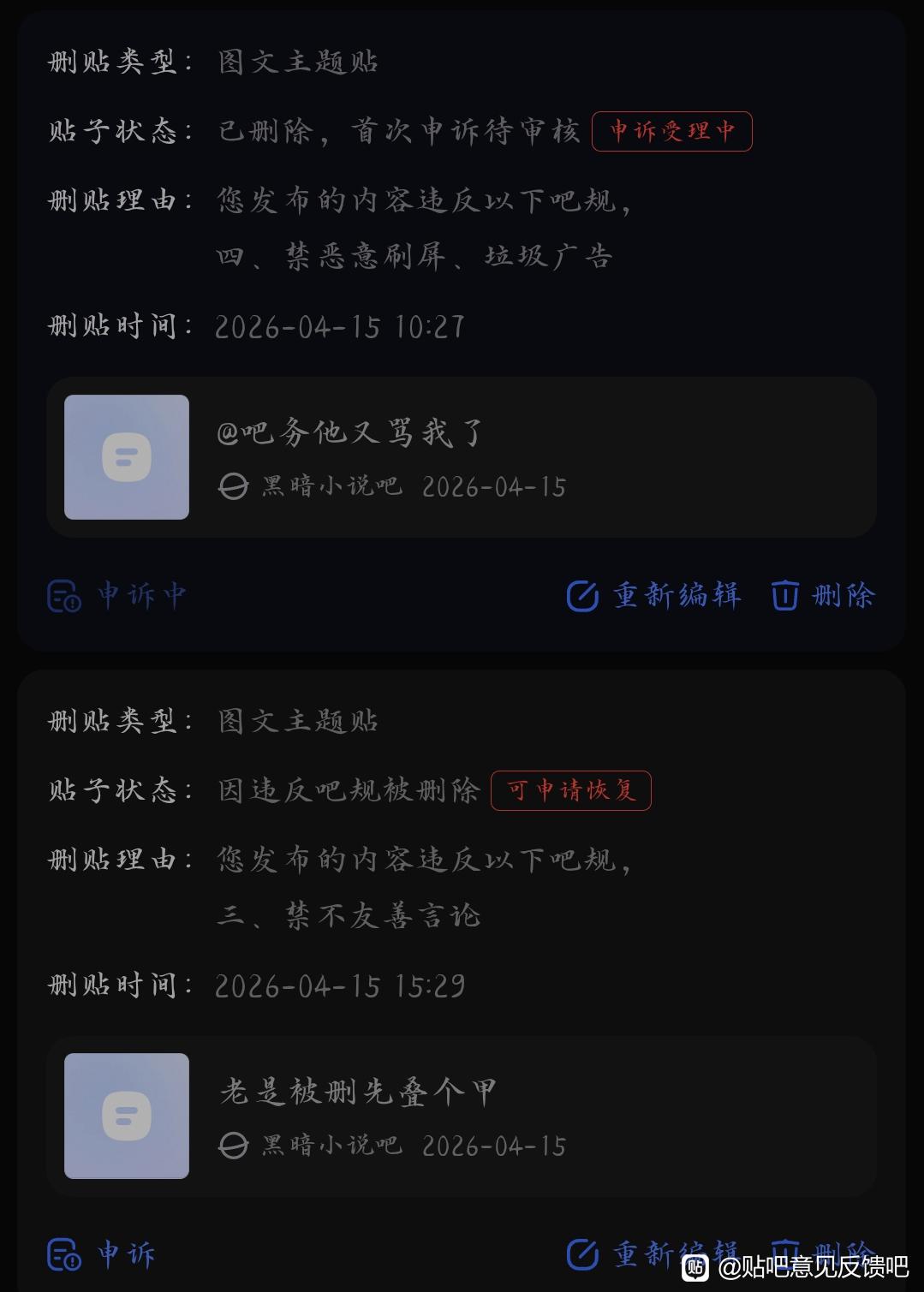Viewport: 924px width, 1292px height.
Task: Re-edit the @吧务他又骂我了 post
Action: coord(653,595)
